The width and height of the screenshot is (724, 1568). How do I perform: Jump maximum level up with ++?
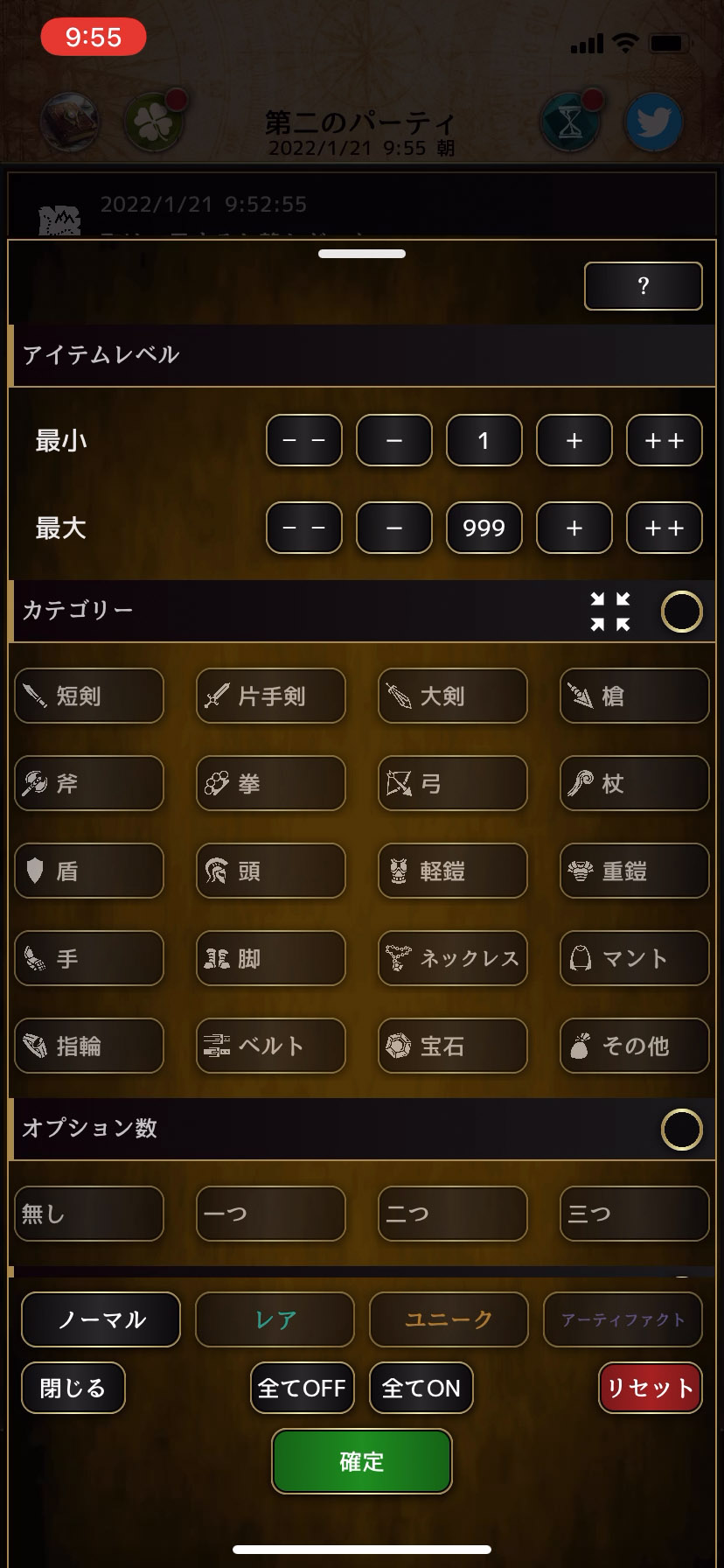click(664, 528)
